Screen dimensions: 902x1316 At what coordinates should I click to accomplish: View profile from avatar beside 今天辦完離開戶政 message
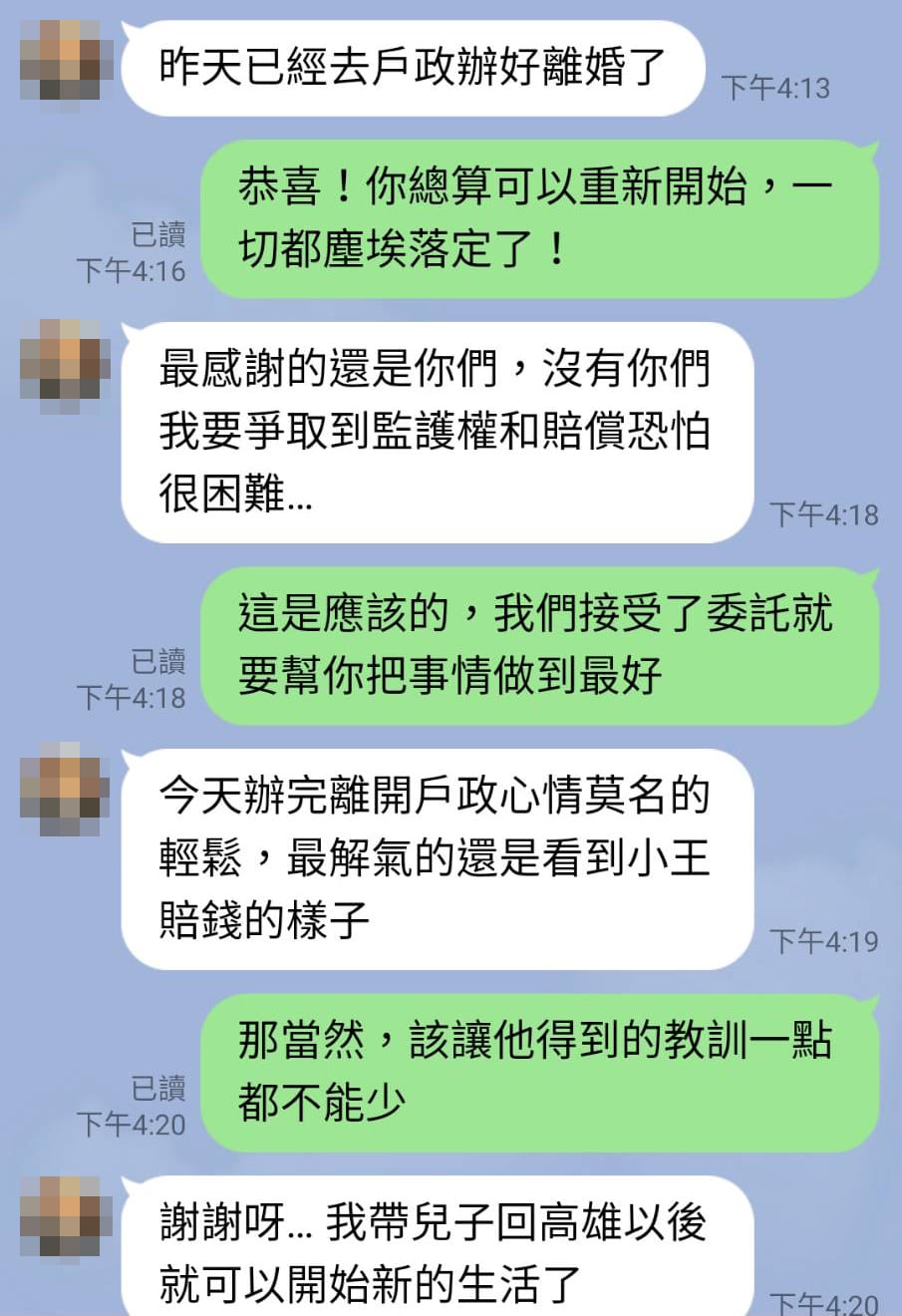tap(66, 790)
